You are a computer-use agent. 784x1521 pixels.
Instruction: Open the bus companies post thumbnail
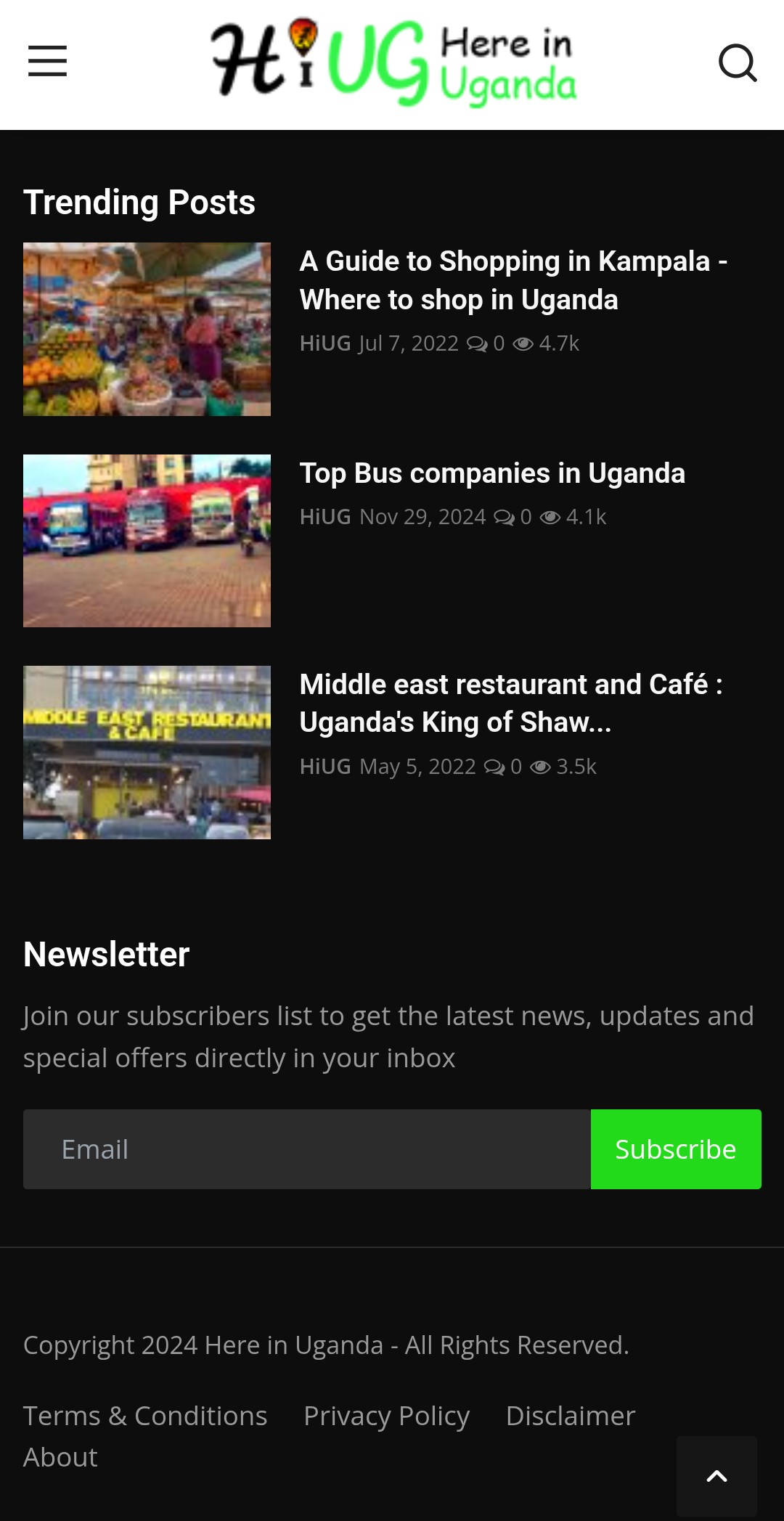(x=147, y=541)
